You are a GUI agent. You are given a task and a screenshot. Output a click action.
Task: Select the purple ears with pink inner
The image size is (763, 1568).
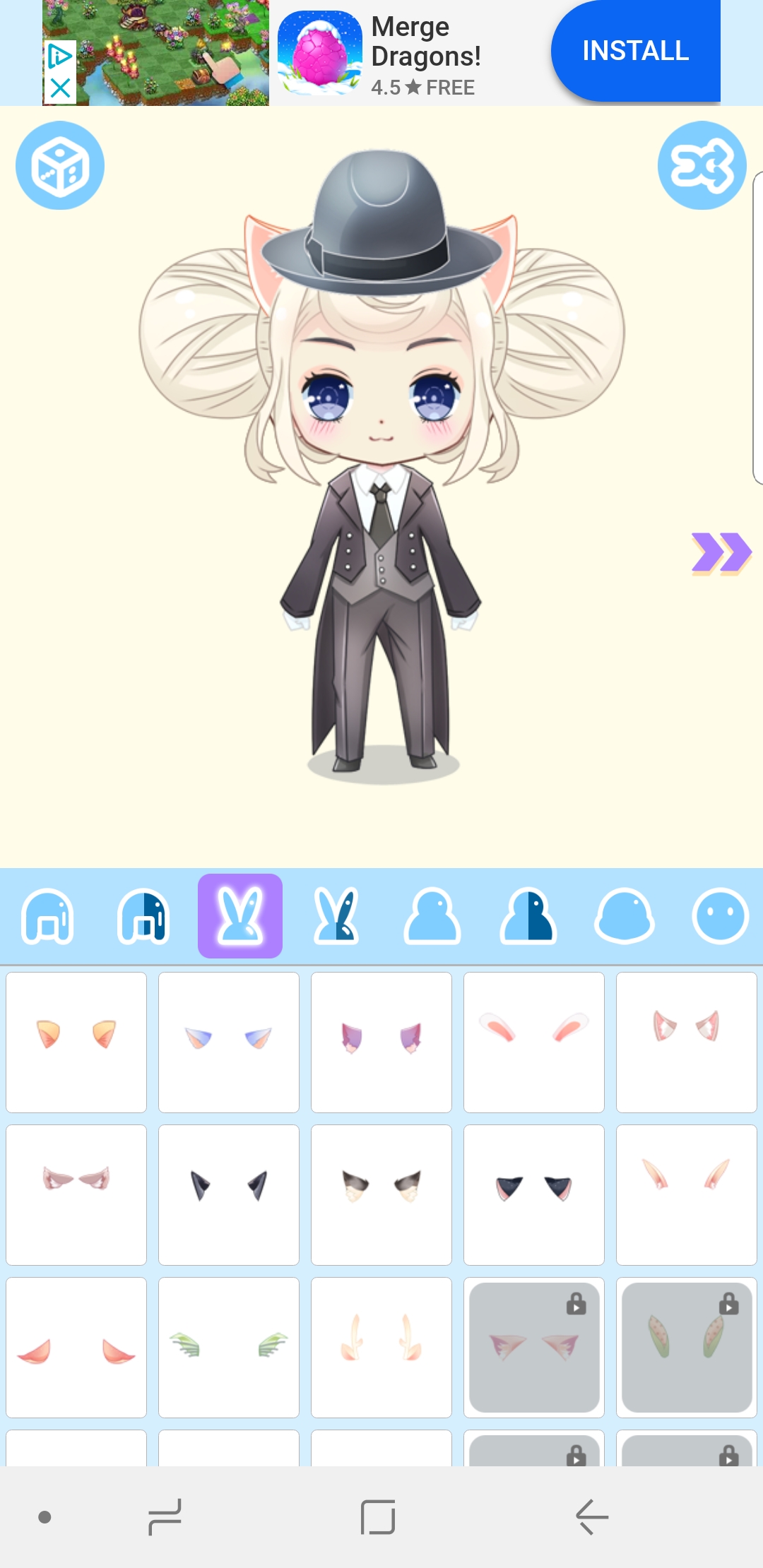[381, 1043]
